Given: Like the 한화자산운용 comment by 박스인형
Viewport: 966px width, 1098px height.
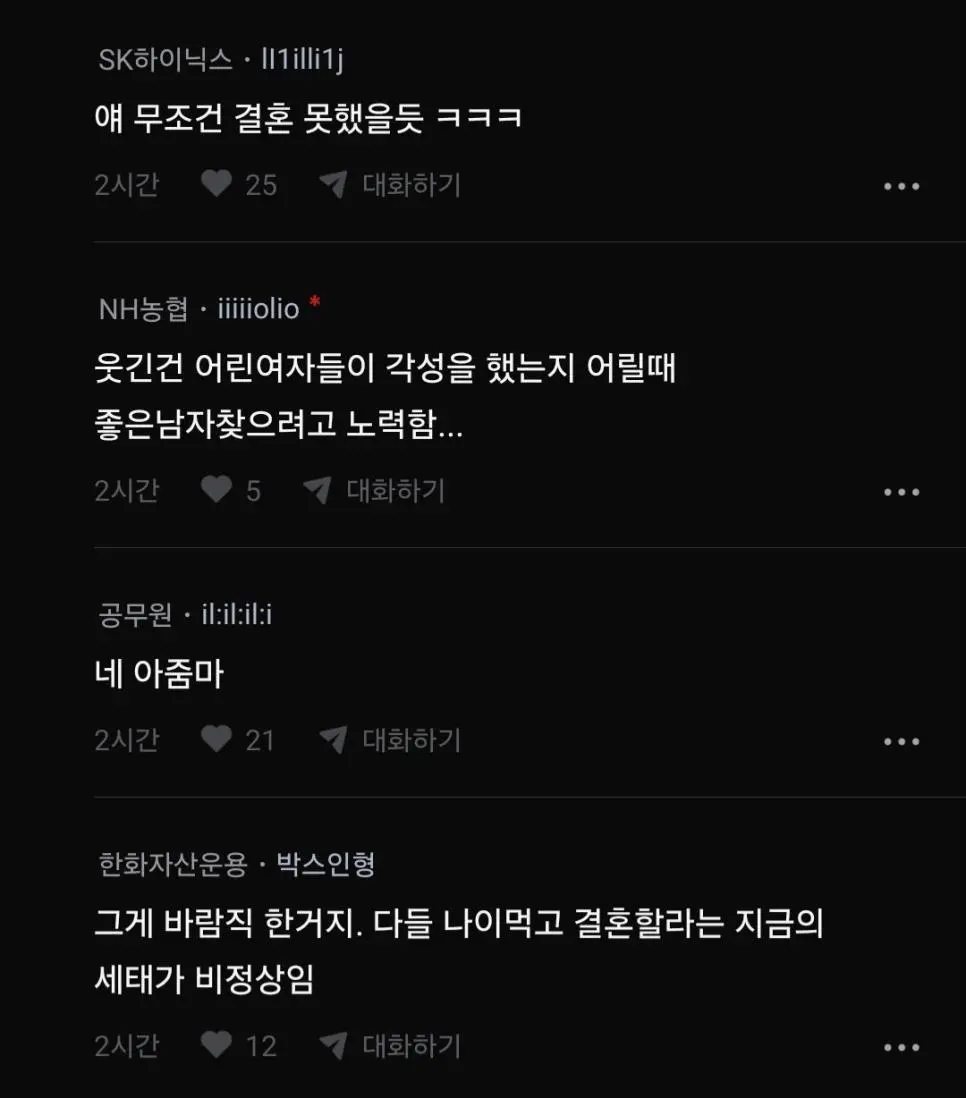Looking at the screenshot, I should pyautogui.click(x=216, y=1046).
